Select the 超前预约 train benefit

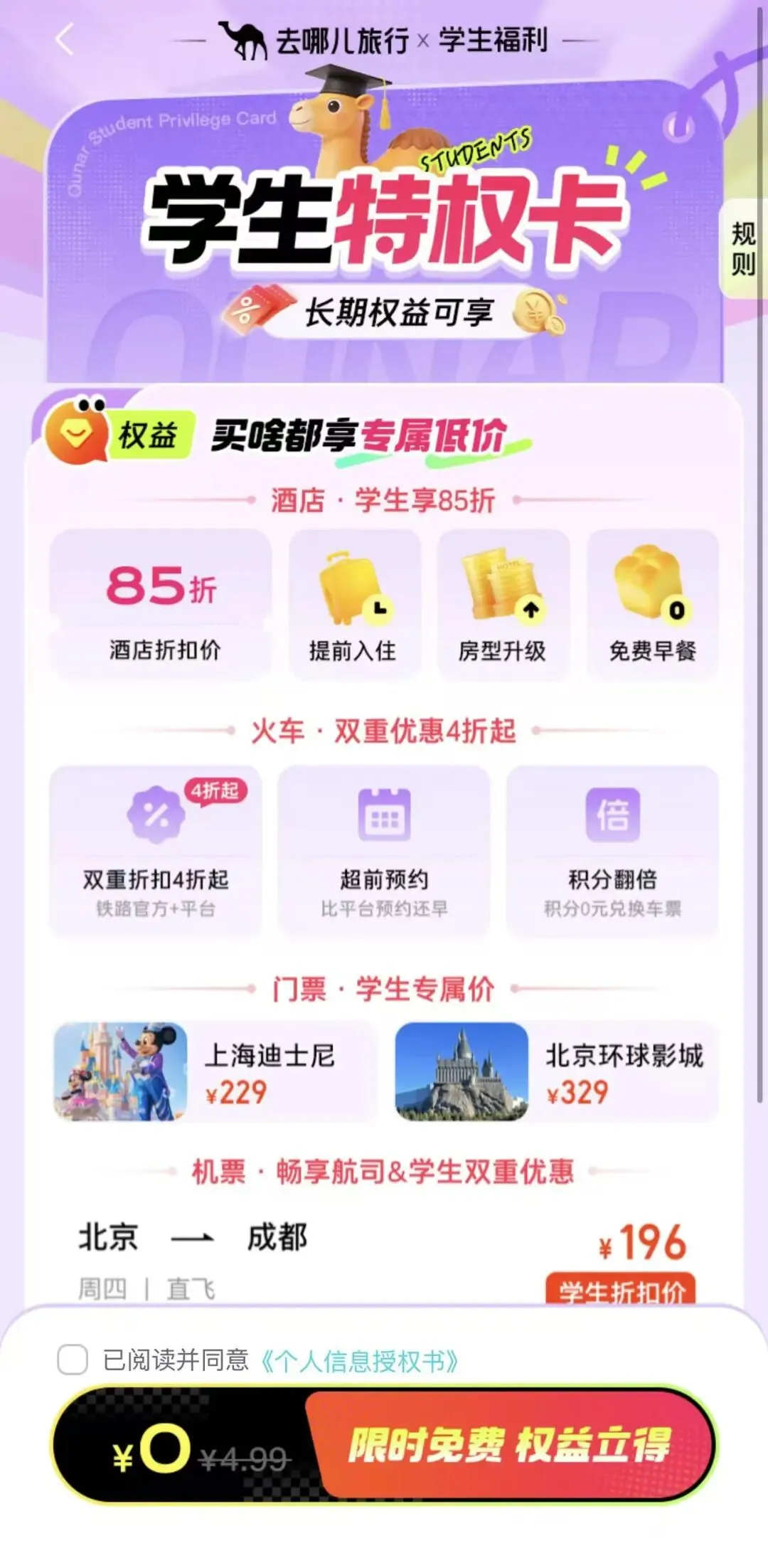[x=384, y=850]
